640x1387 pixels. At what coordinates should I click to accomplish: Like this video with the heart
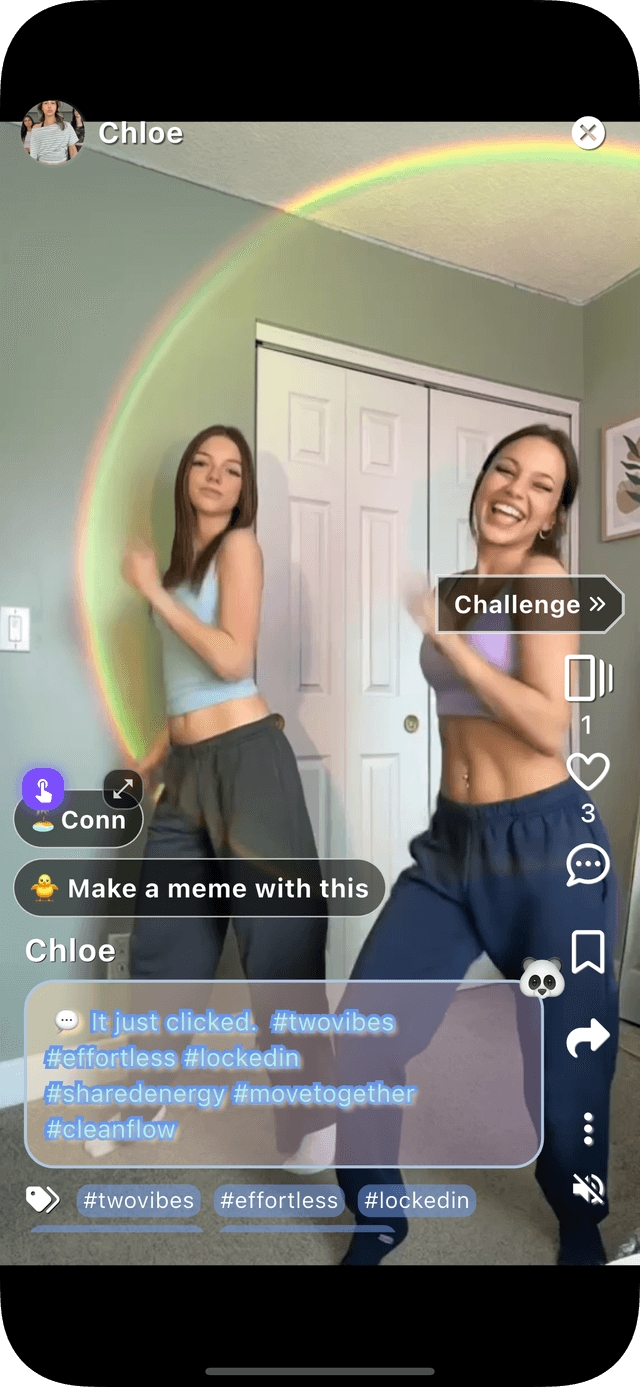(x=588, y=772)
